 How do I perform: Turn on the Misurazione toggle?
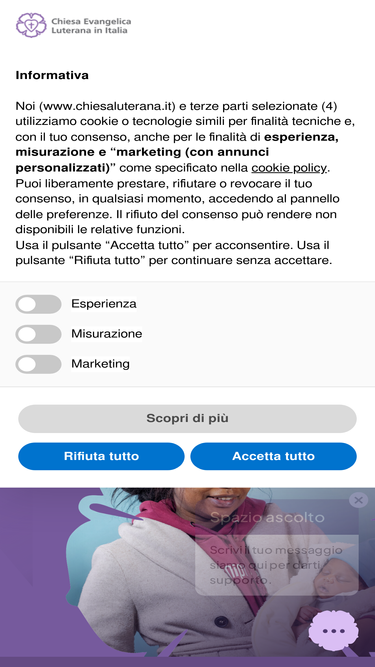tap(38, 334)
